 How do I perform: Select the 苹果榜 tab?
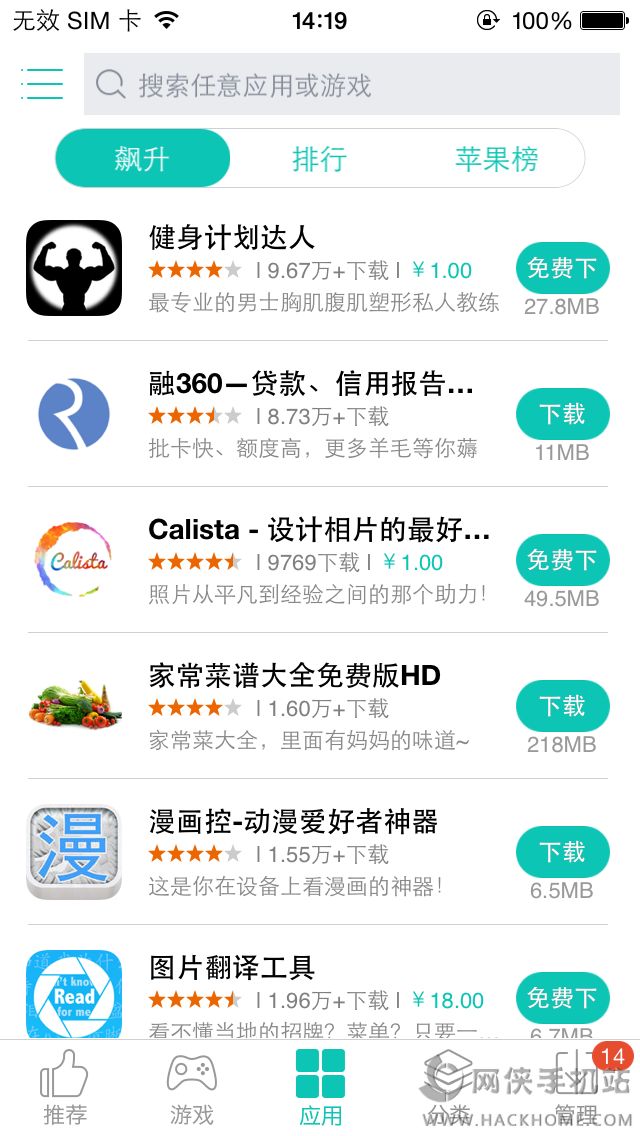point(496,158)
